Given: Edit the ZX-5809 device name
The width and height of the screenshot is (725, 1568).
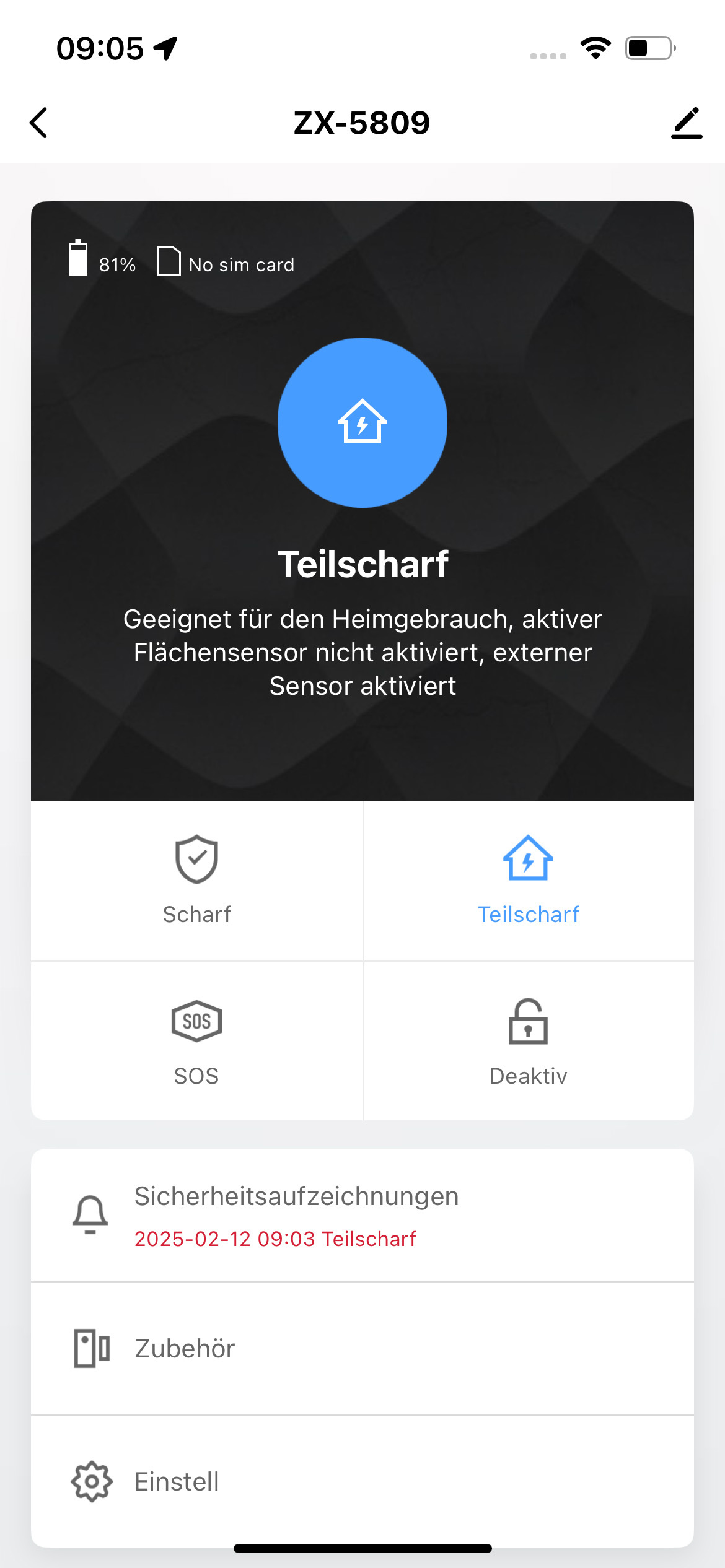Looking at the screenshot, I should click(687, 123).
